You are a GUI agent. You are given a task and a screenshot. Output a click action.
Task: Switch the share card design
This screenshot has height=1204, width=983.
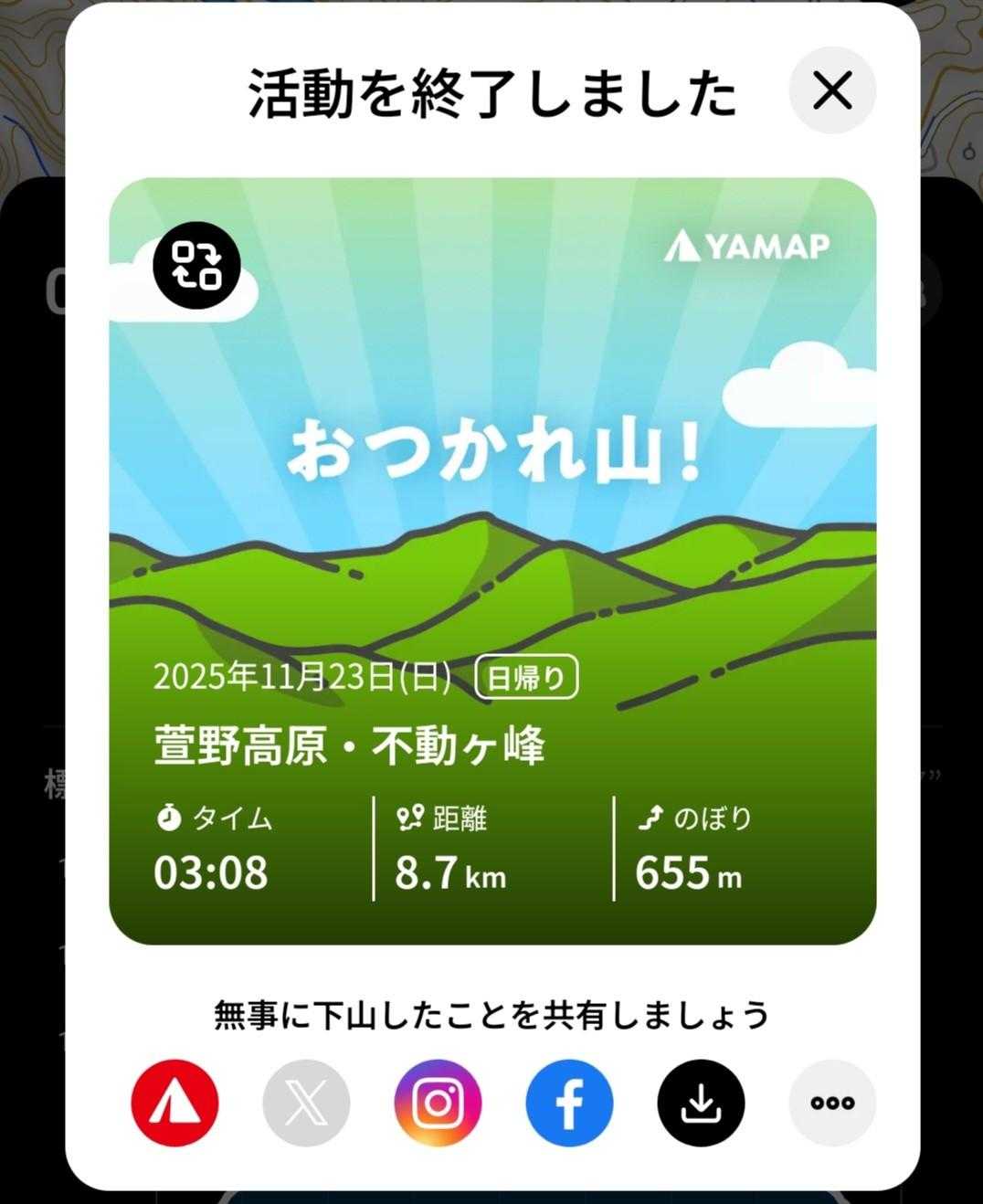click(x=196, y=265)
